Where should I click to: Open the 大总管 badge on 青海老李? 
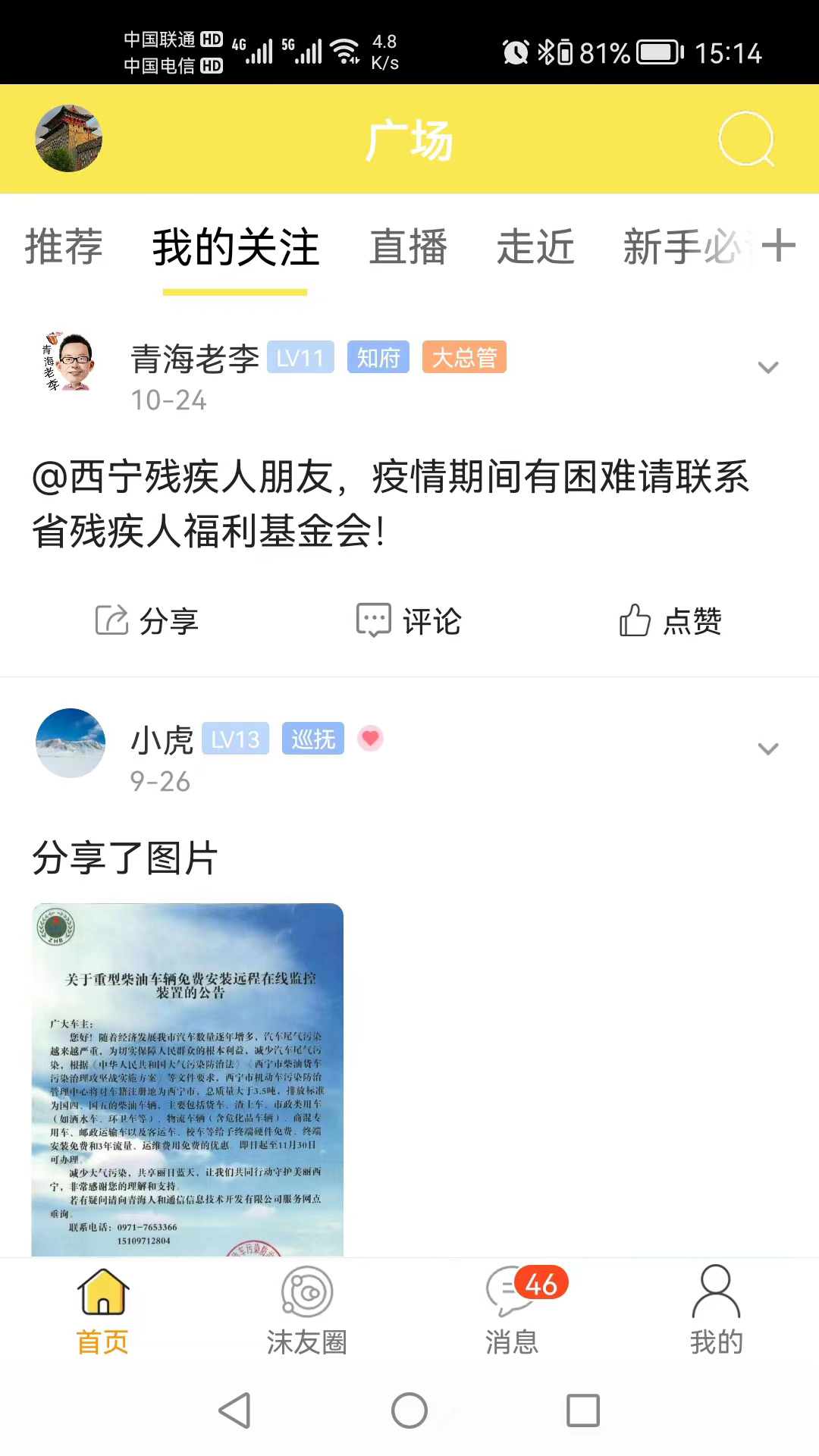click(464, 357)
